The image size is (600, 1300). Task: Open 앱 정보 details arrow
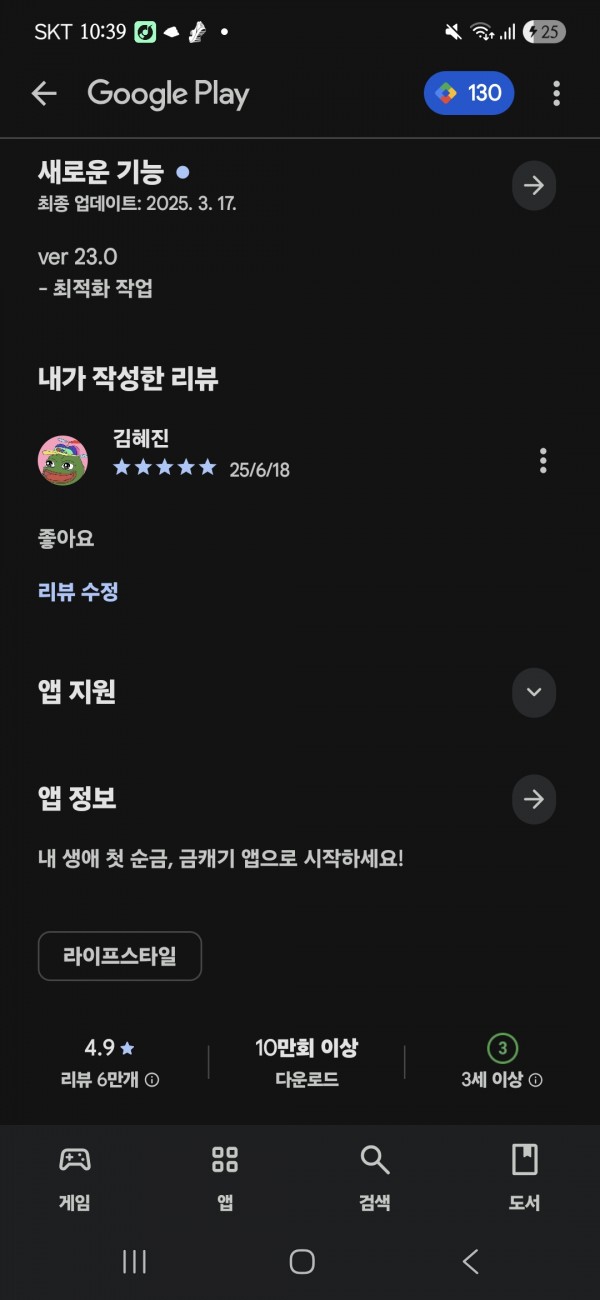[x=534, y=799]
